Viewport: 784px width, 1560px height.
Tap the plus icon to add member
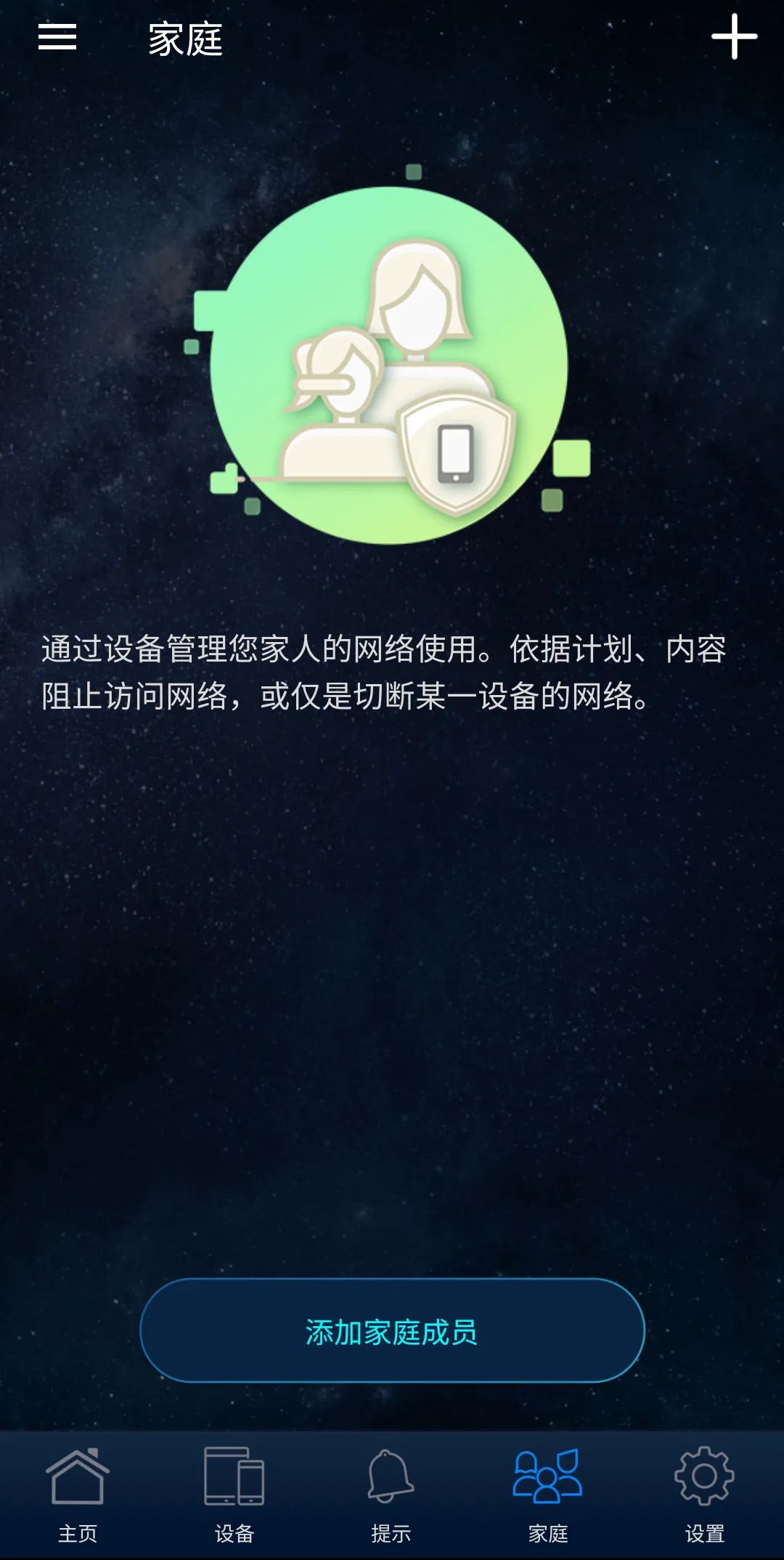(x=734, y=36)
